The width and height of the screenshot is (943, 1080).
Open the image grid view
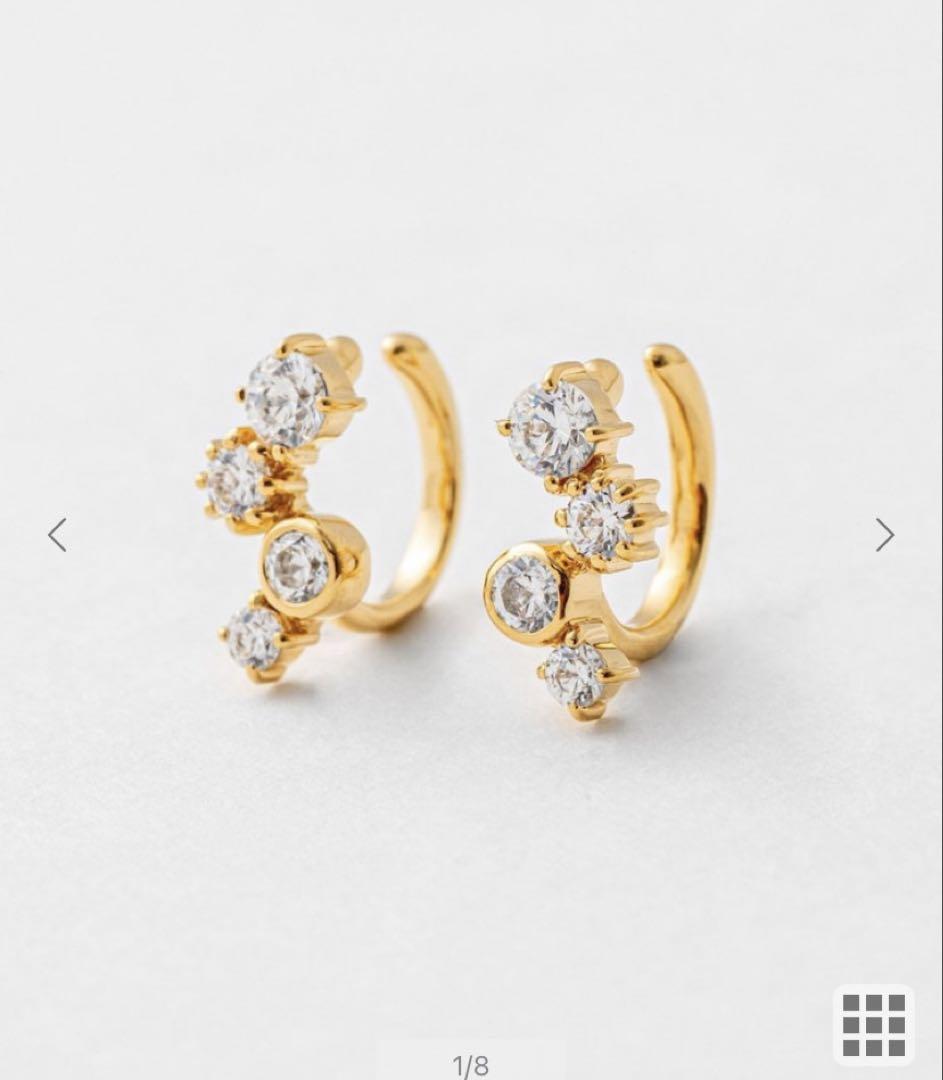point(873,1024)
